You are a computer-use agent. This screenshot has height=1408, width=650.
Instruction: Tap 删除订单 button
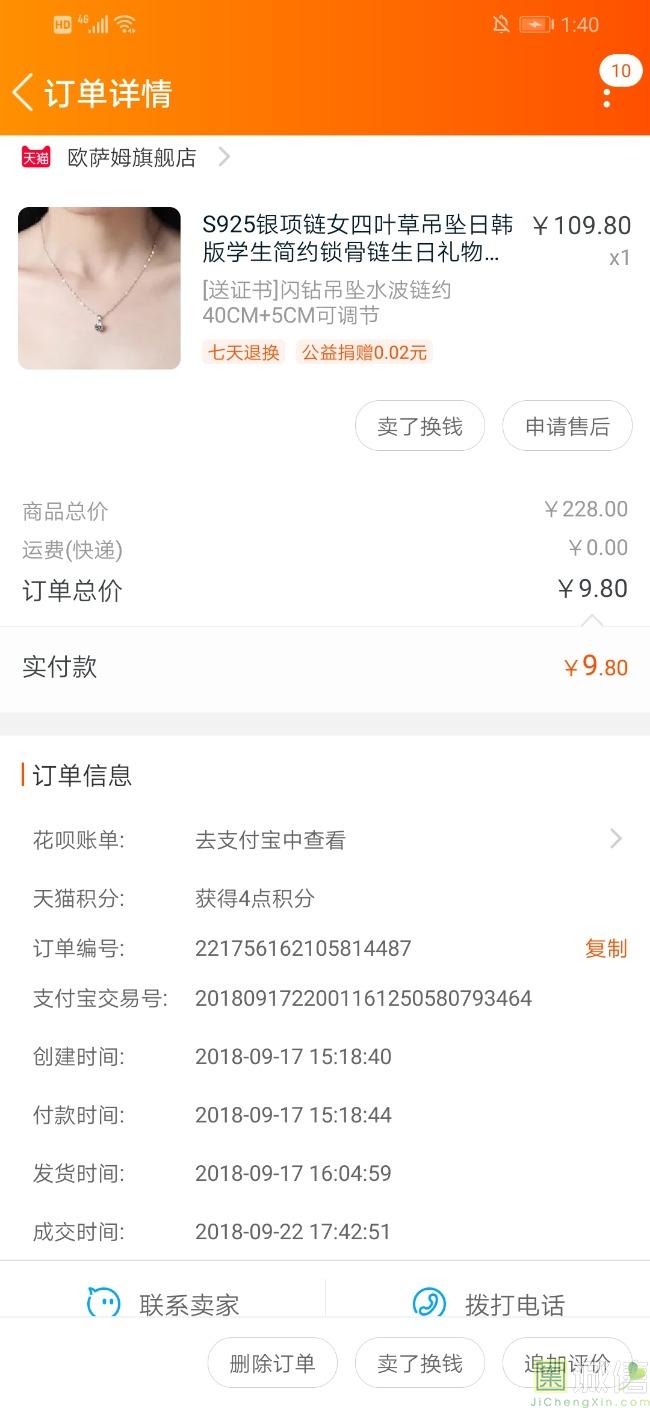click(272, 1364)
